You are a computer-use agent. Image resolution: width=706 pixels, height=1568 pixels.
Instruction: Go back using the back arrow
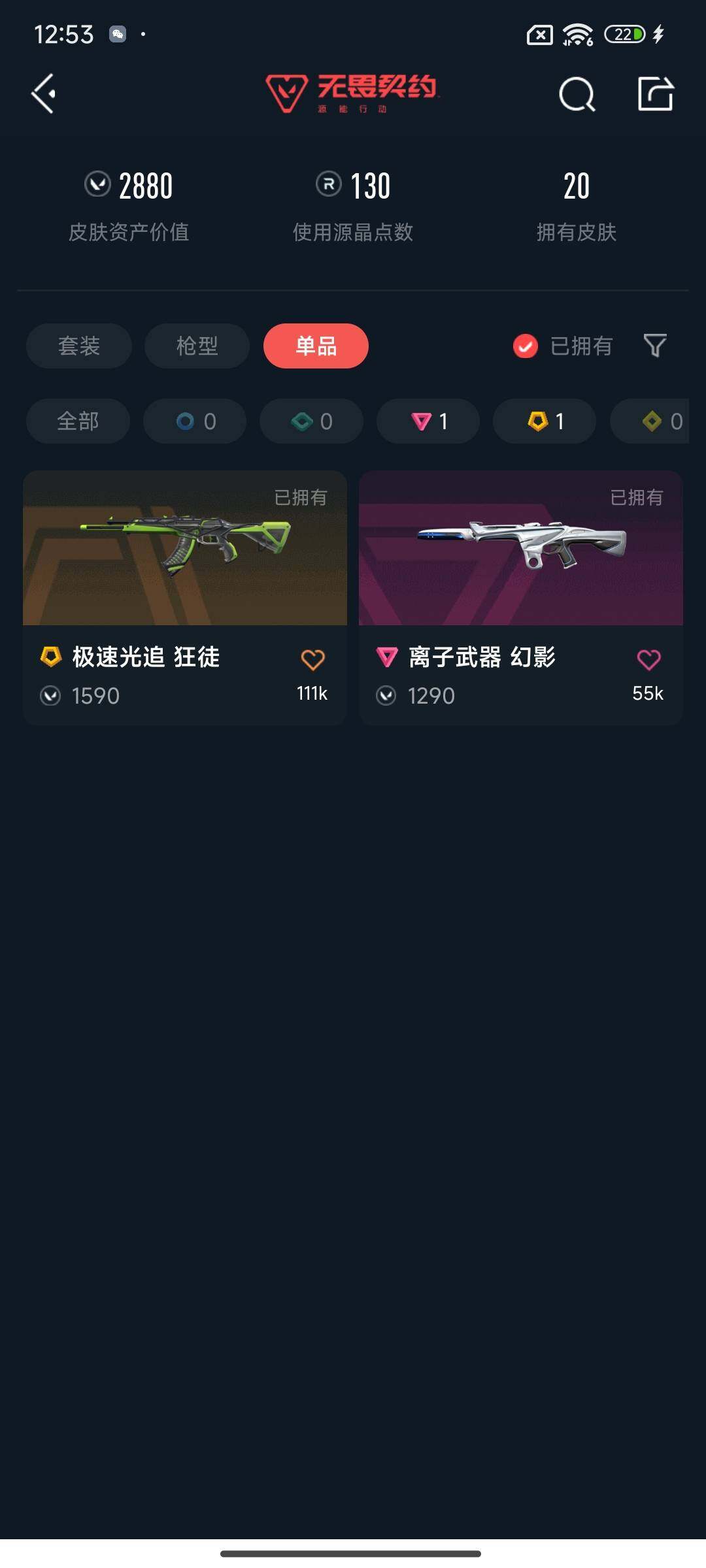pyautogui.click(x=43, y=95)
